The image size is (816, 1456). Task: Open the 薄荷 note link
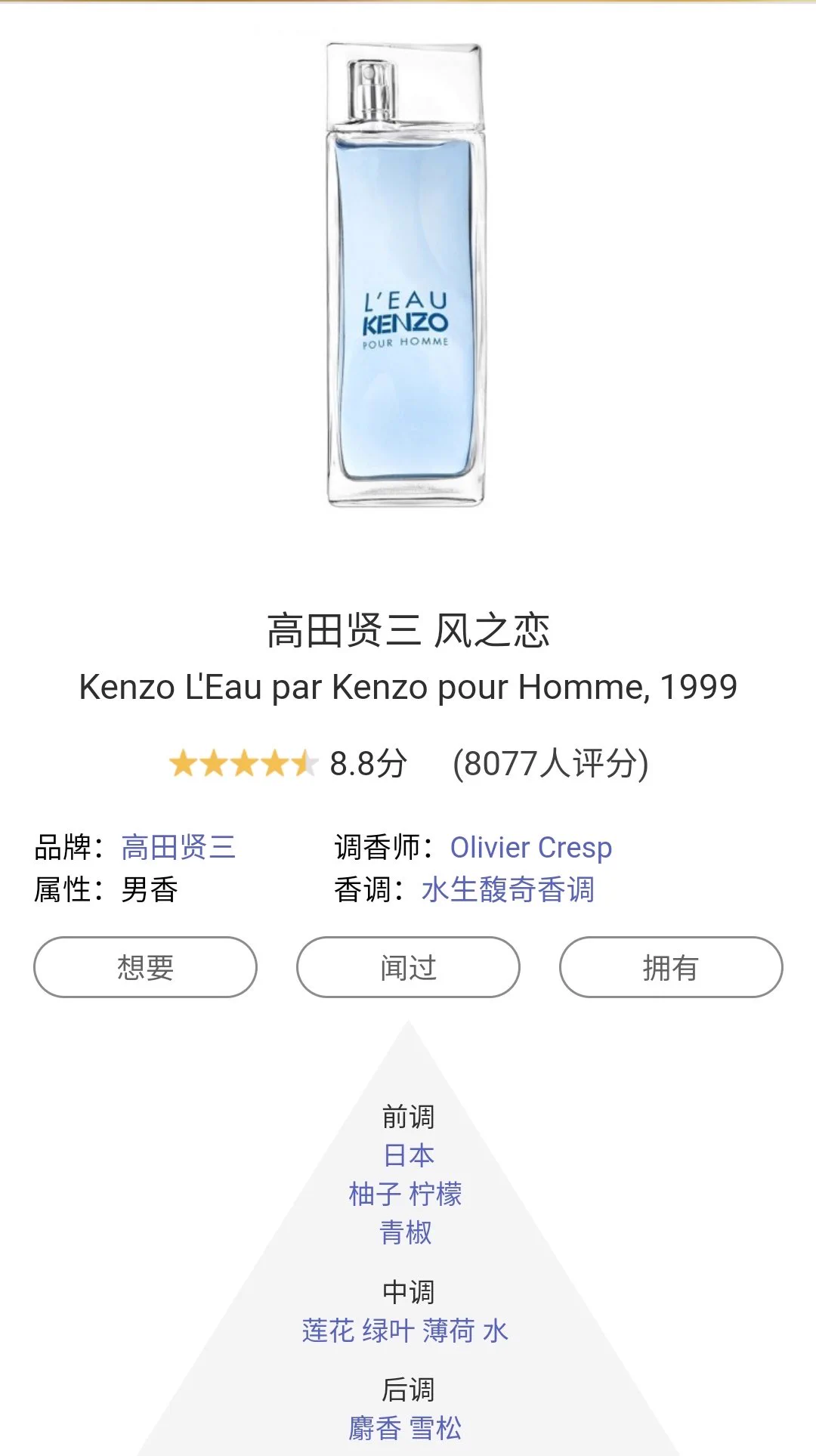[x=448, y=1331]
